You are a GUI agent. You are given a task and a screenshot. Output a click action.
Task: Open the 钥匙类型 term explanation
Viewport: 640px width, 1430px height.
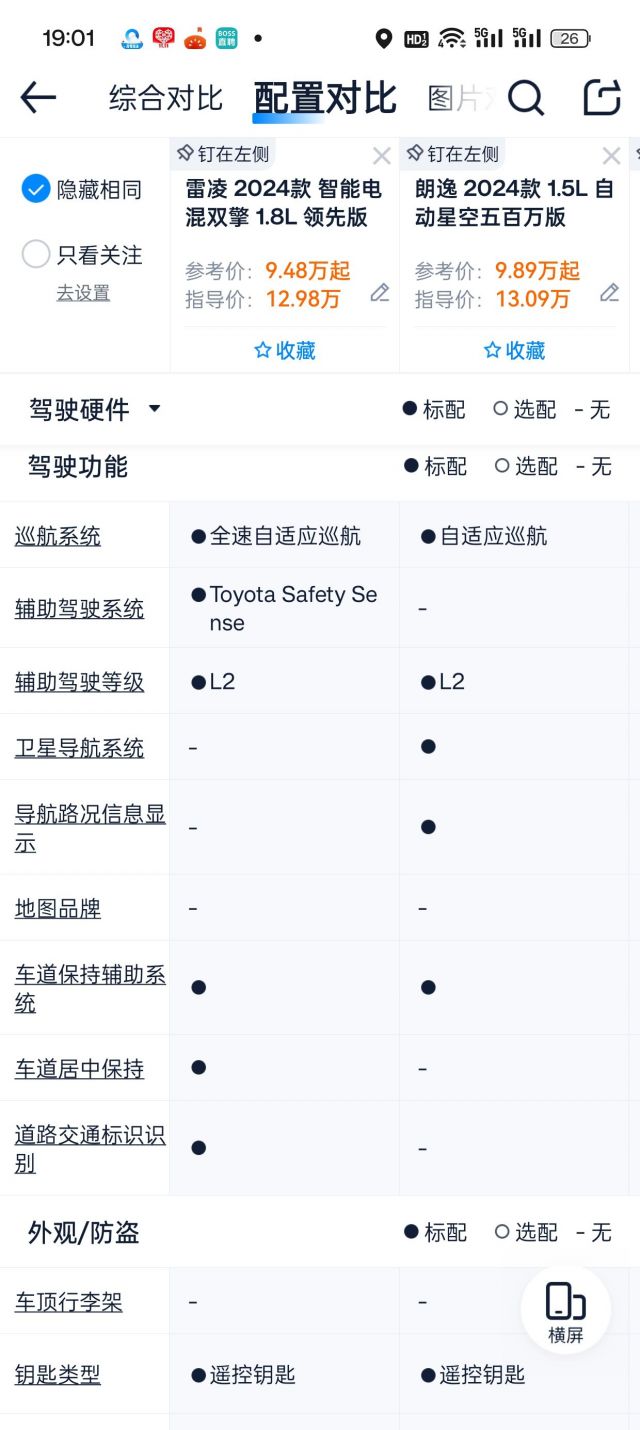pyautogui.click(x=58, y=1375)
